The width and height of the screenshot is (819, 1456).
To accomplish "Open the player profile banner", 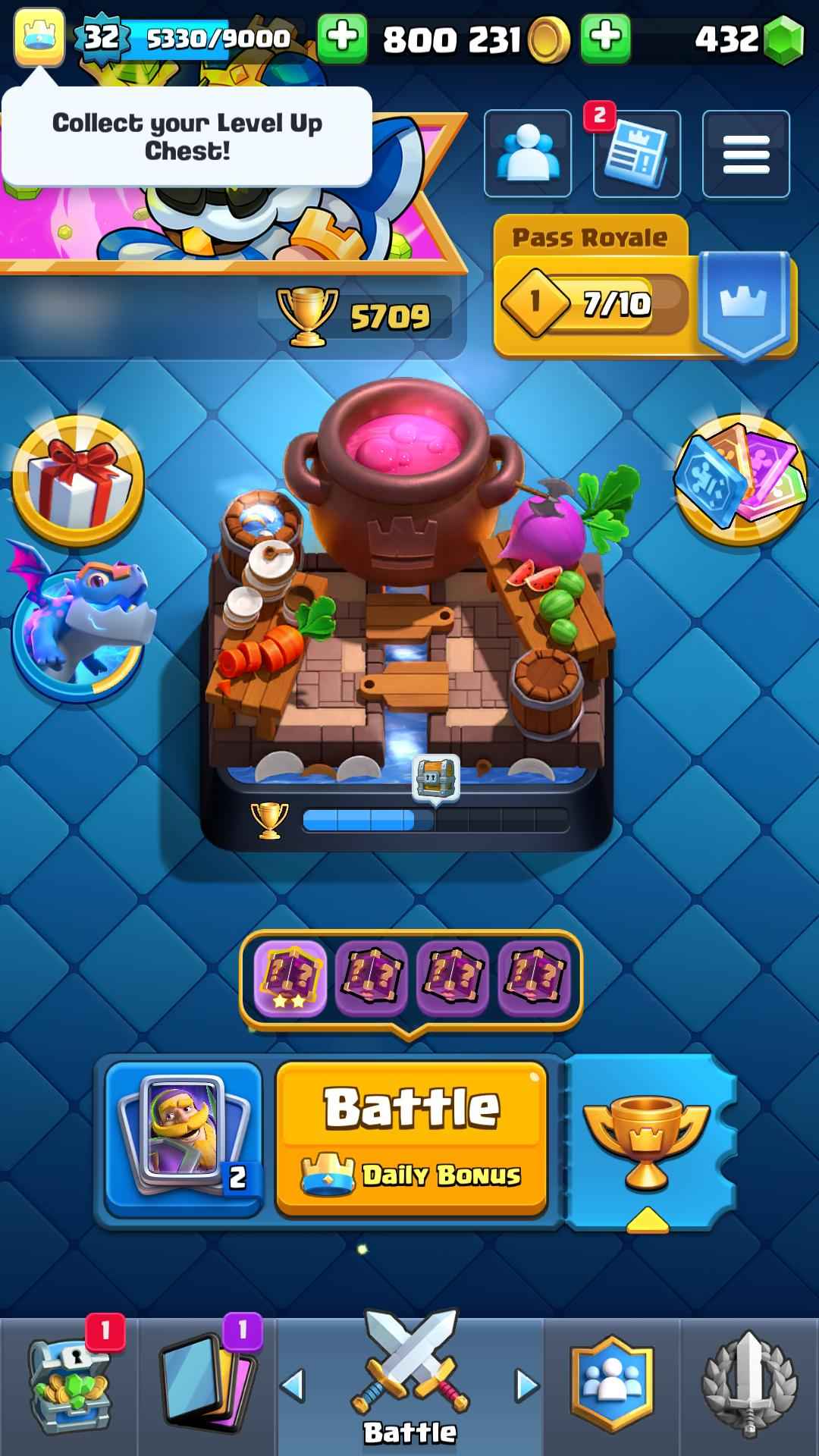I will 227,227.
